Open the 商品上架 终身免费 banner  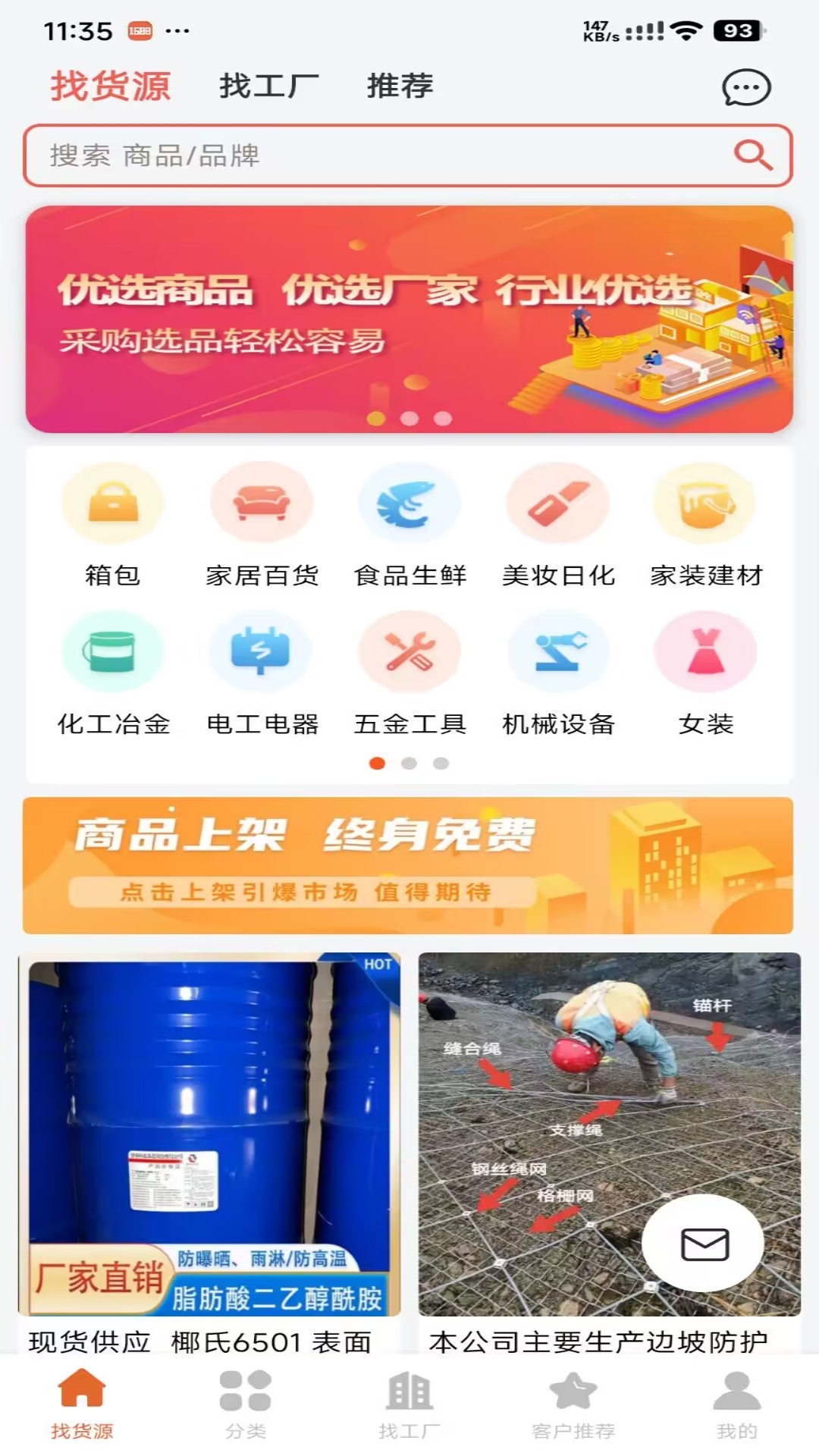tap(408, 865)
